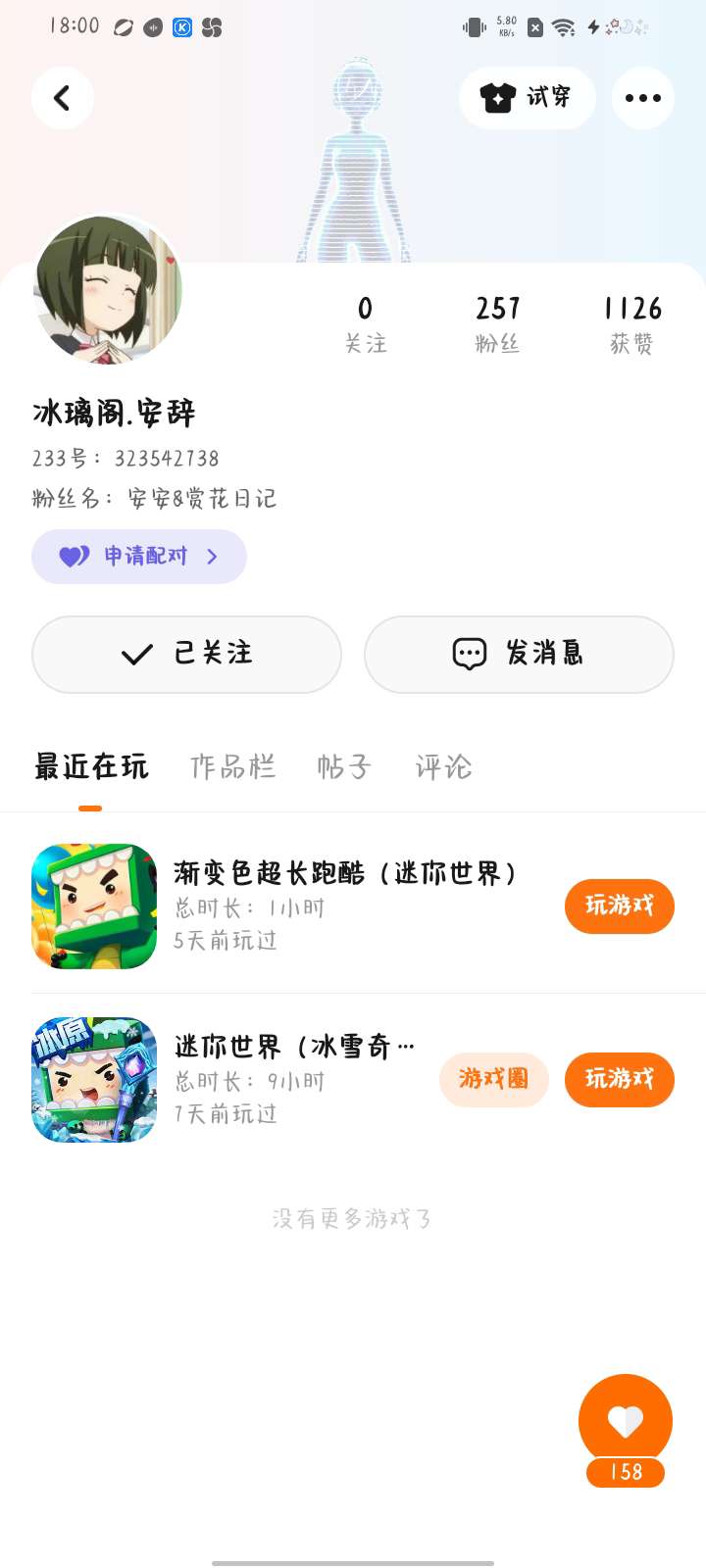Tap the orange floating heart button
The image size is (706, 1568).
point(625,1420)
